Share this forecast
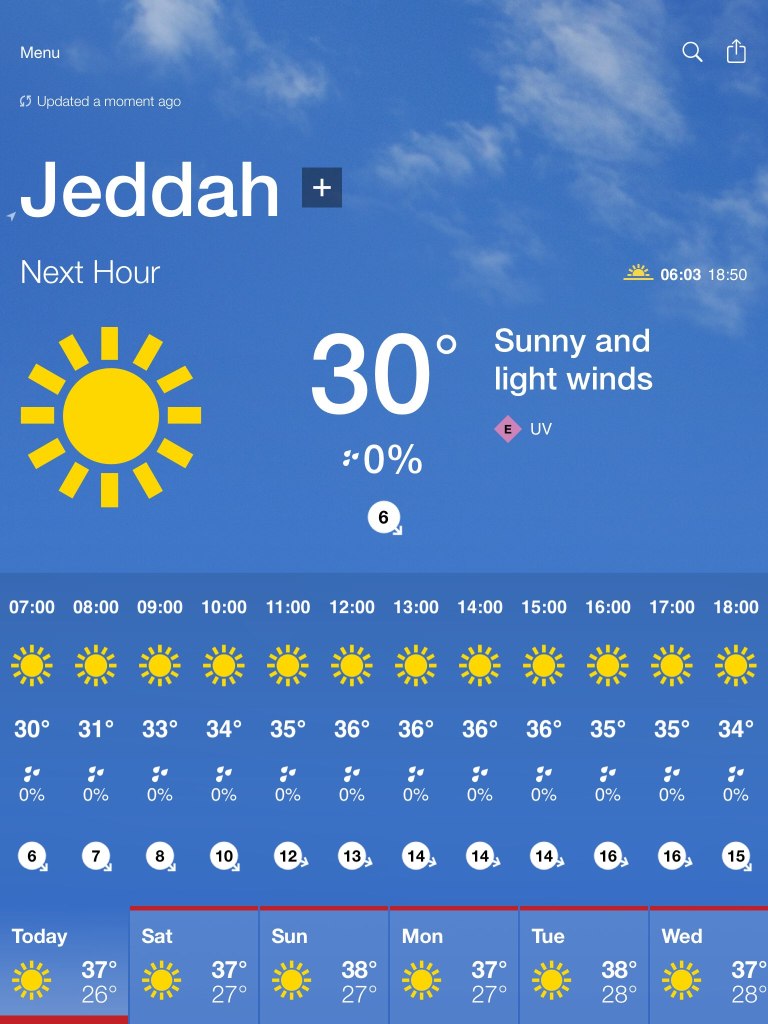Screen dimensions: 768x1024 (x=736, y=52)
